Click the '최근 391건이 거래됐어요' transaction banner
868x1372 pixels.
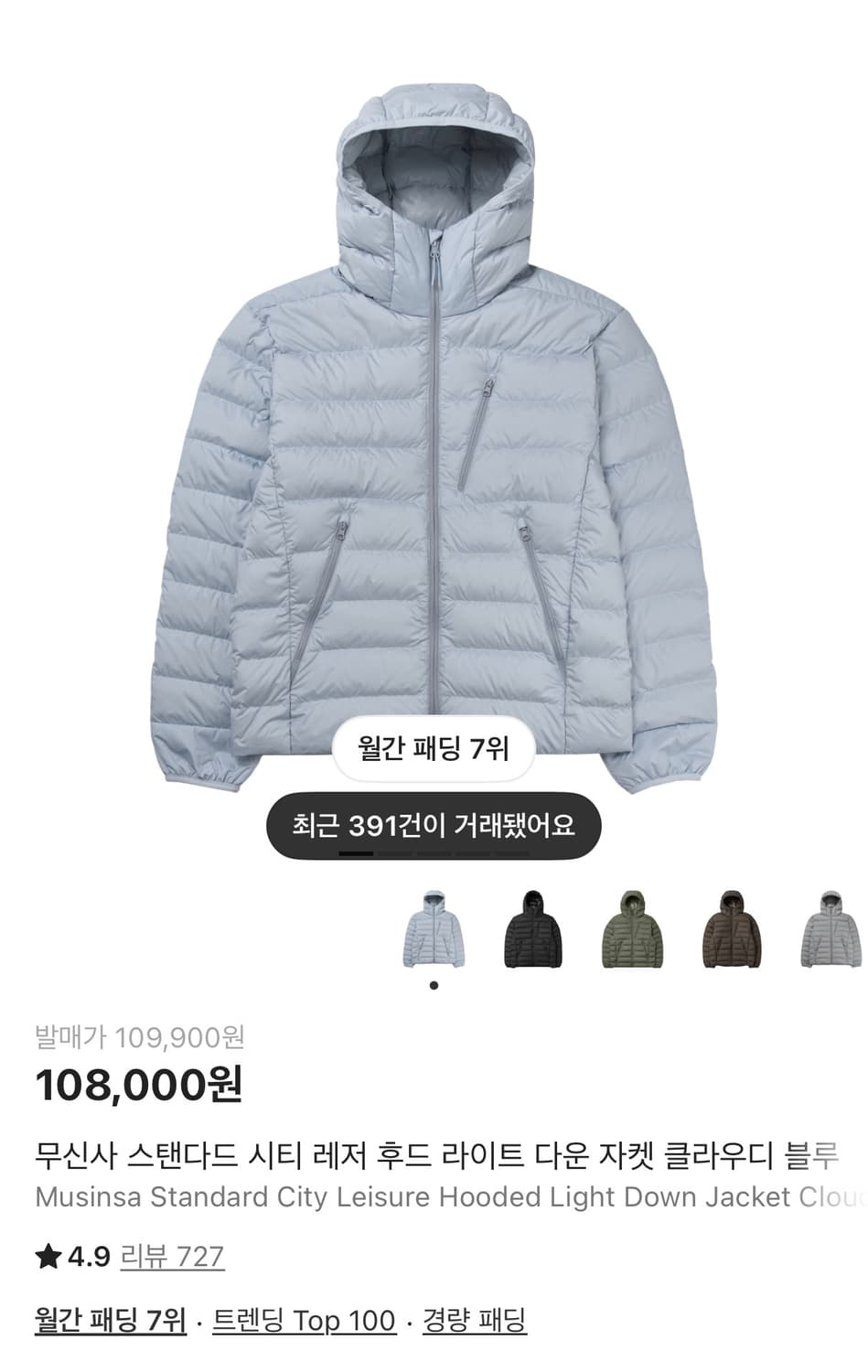pyautogui.click(x=434, y=824)
